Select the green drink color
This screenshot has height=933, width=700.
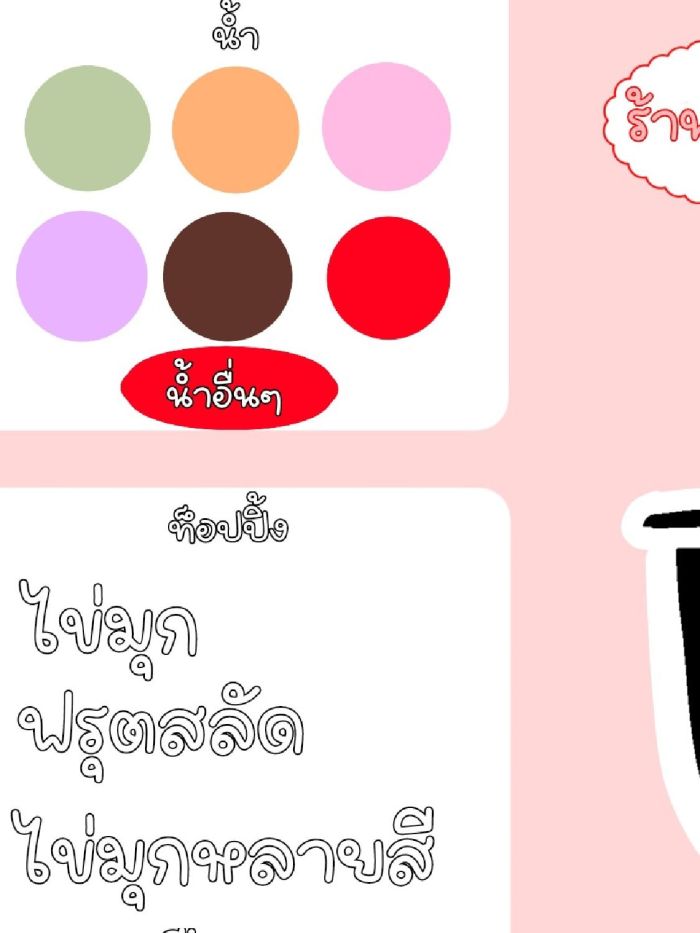[x=88, y=128]
